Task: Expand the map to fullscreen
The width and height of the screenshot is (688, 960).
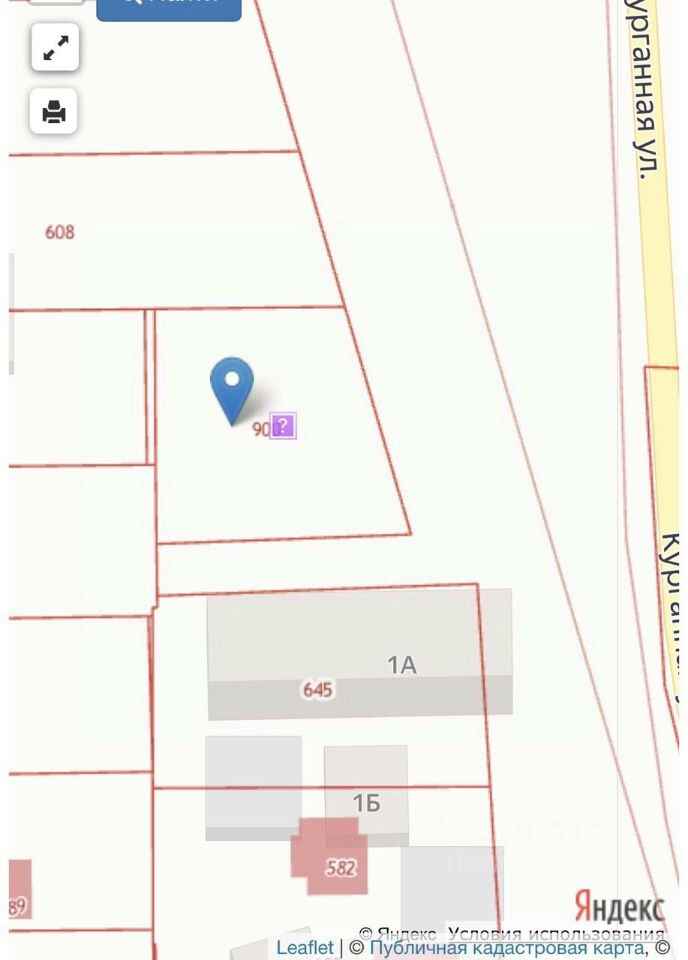Action: [x=55, y=48]
